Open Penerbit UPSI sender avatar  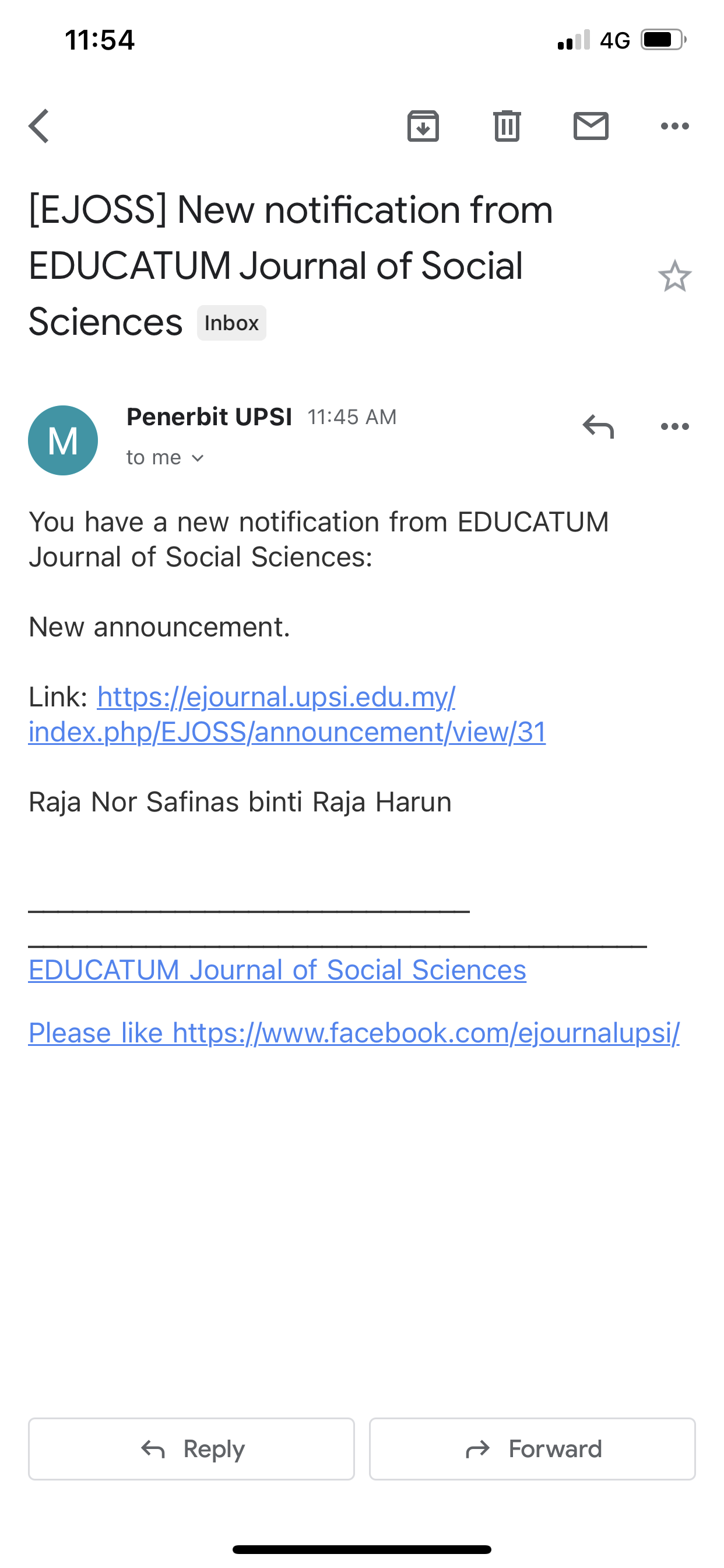pos(64,440)
